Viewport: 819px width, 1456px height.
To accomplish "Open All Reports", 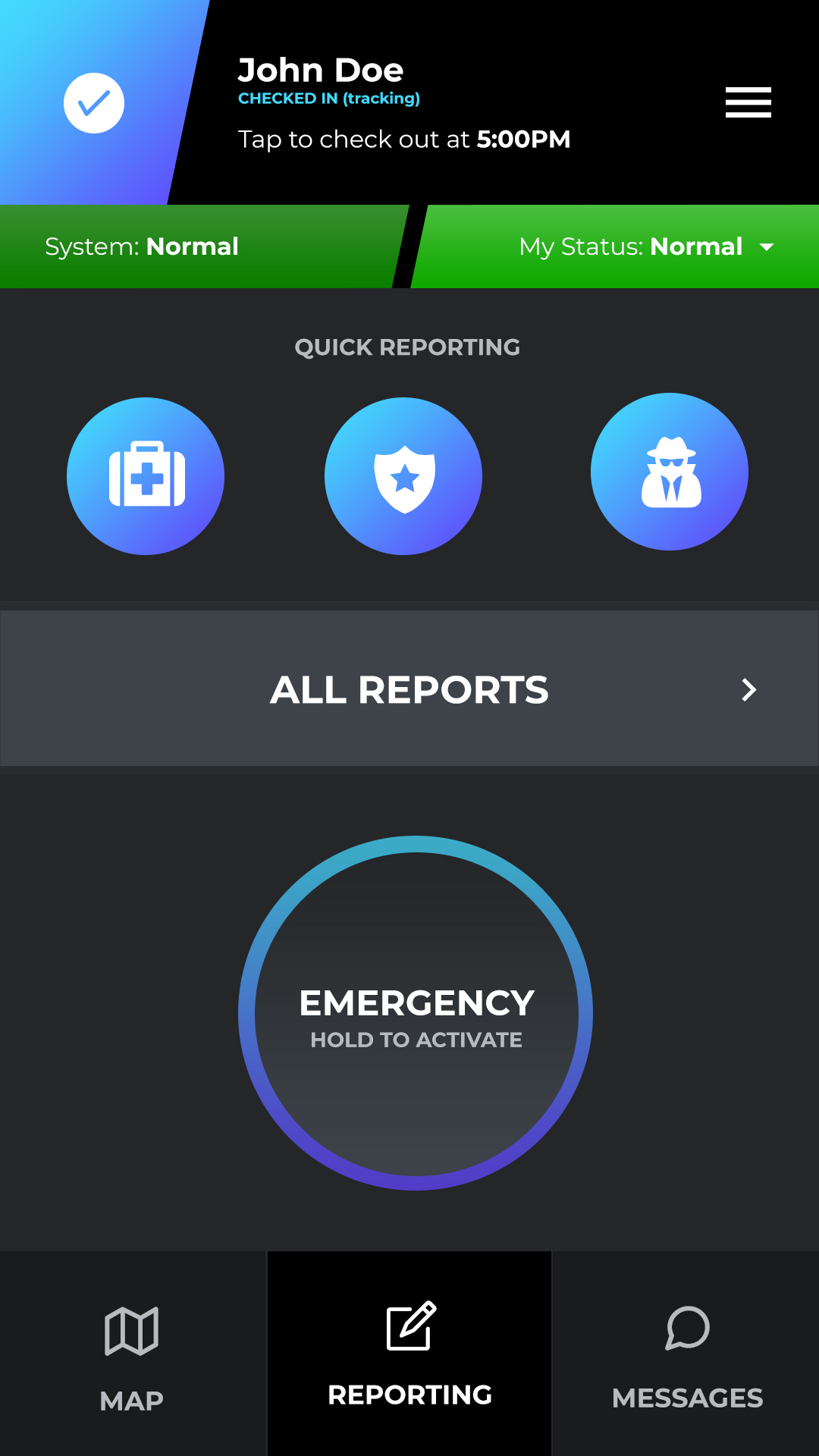I will [x=409, y=689].
